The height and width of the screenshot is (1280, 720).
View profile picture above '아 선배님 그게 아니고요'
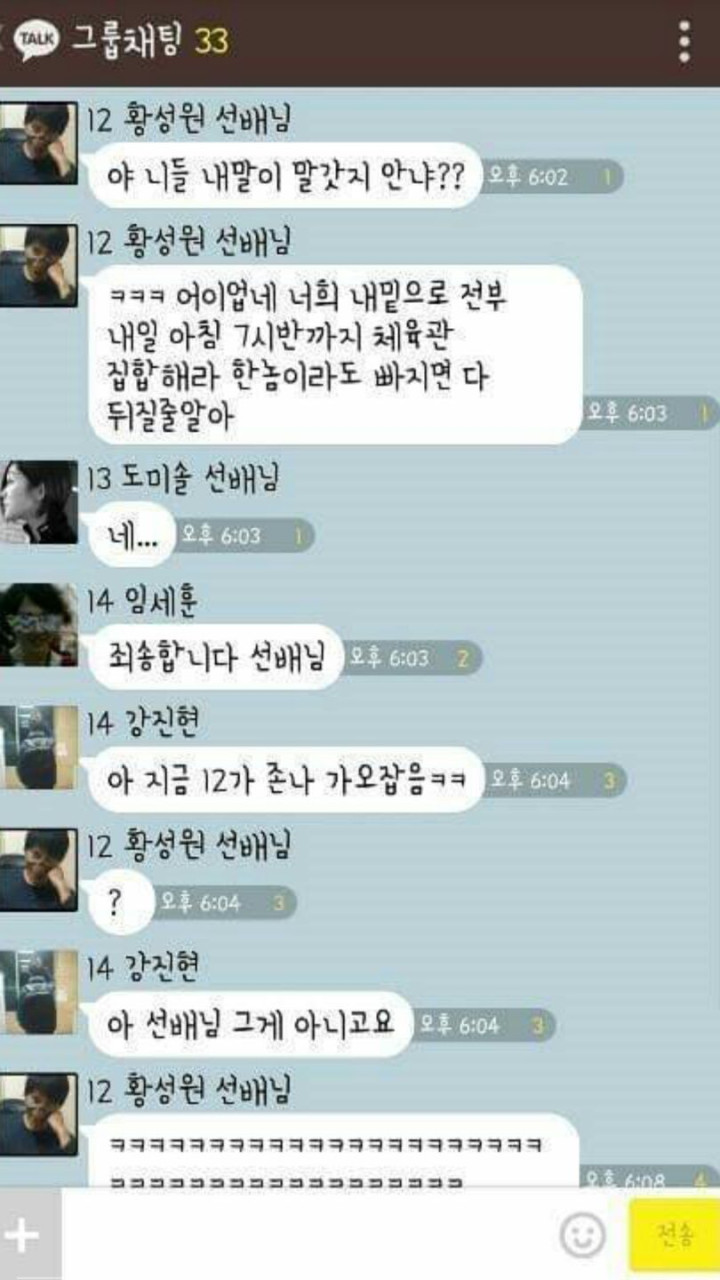(x=38, y=992)
